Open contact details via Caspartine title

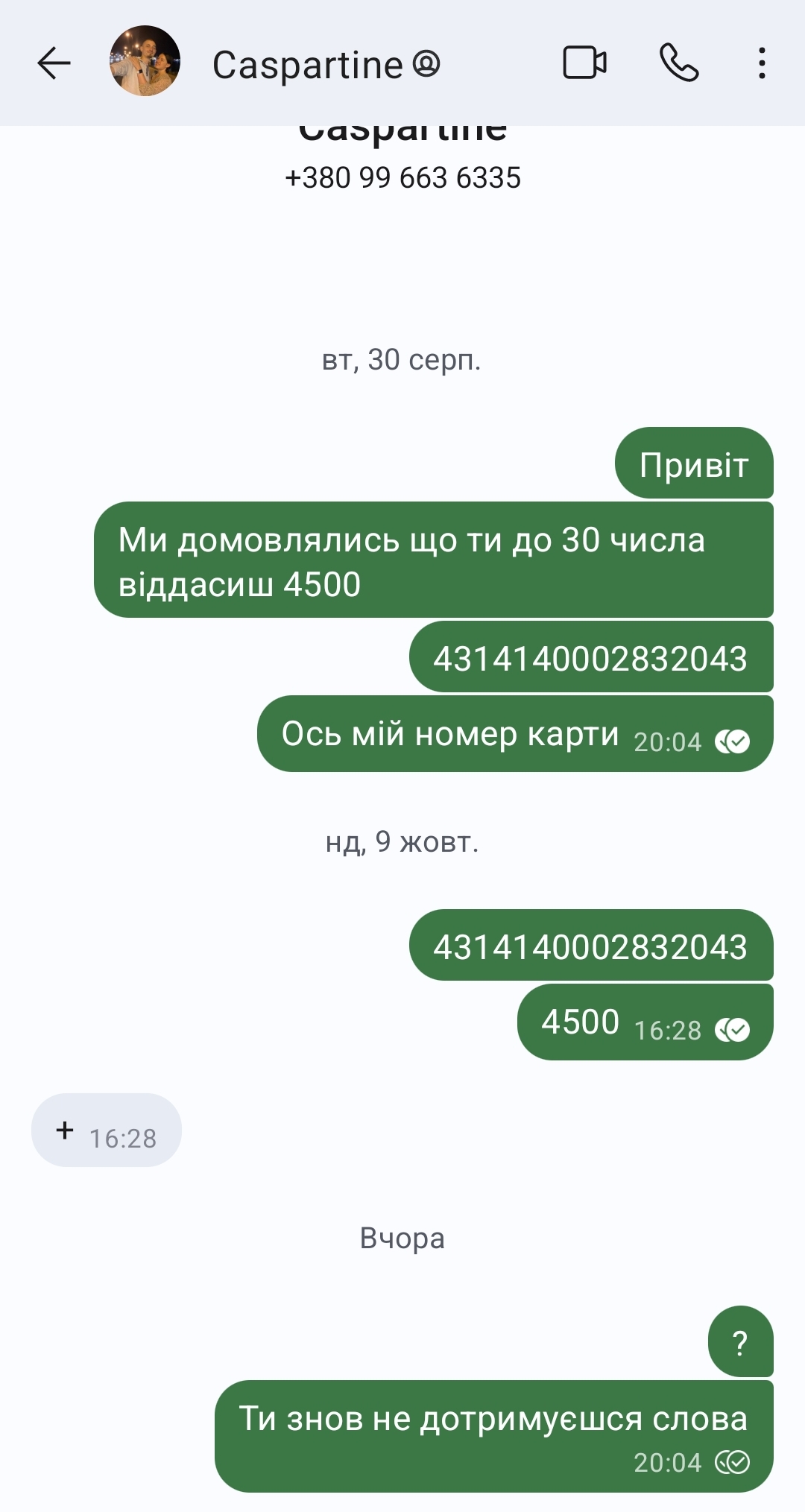[x=326, y=64]
